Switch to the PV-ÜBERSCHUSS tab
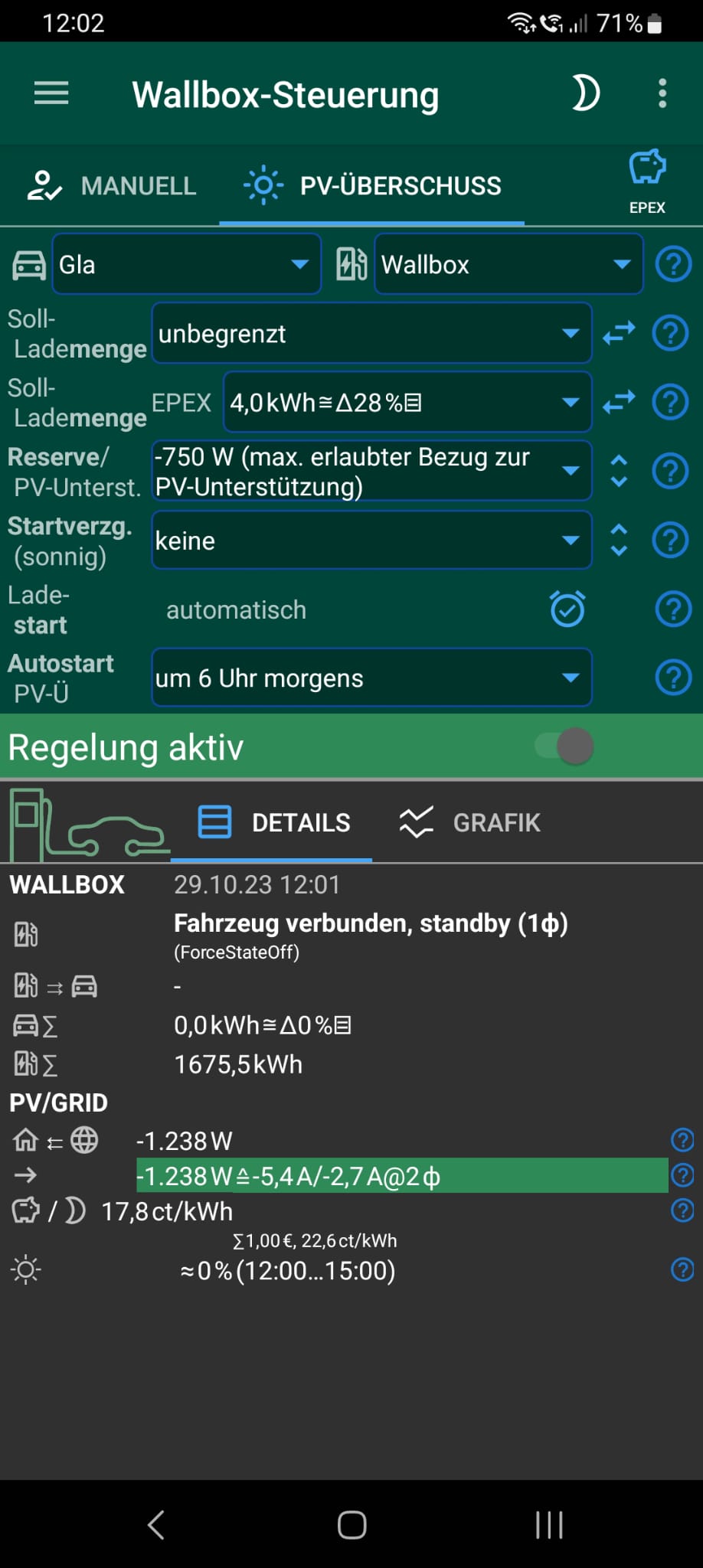This screenshot has width=703, height=1568. (372, 186)
